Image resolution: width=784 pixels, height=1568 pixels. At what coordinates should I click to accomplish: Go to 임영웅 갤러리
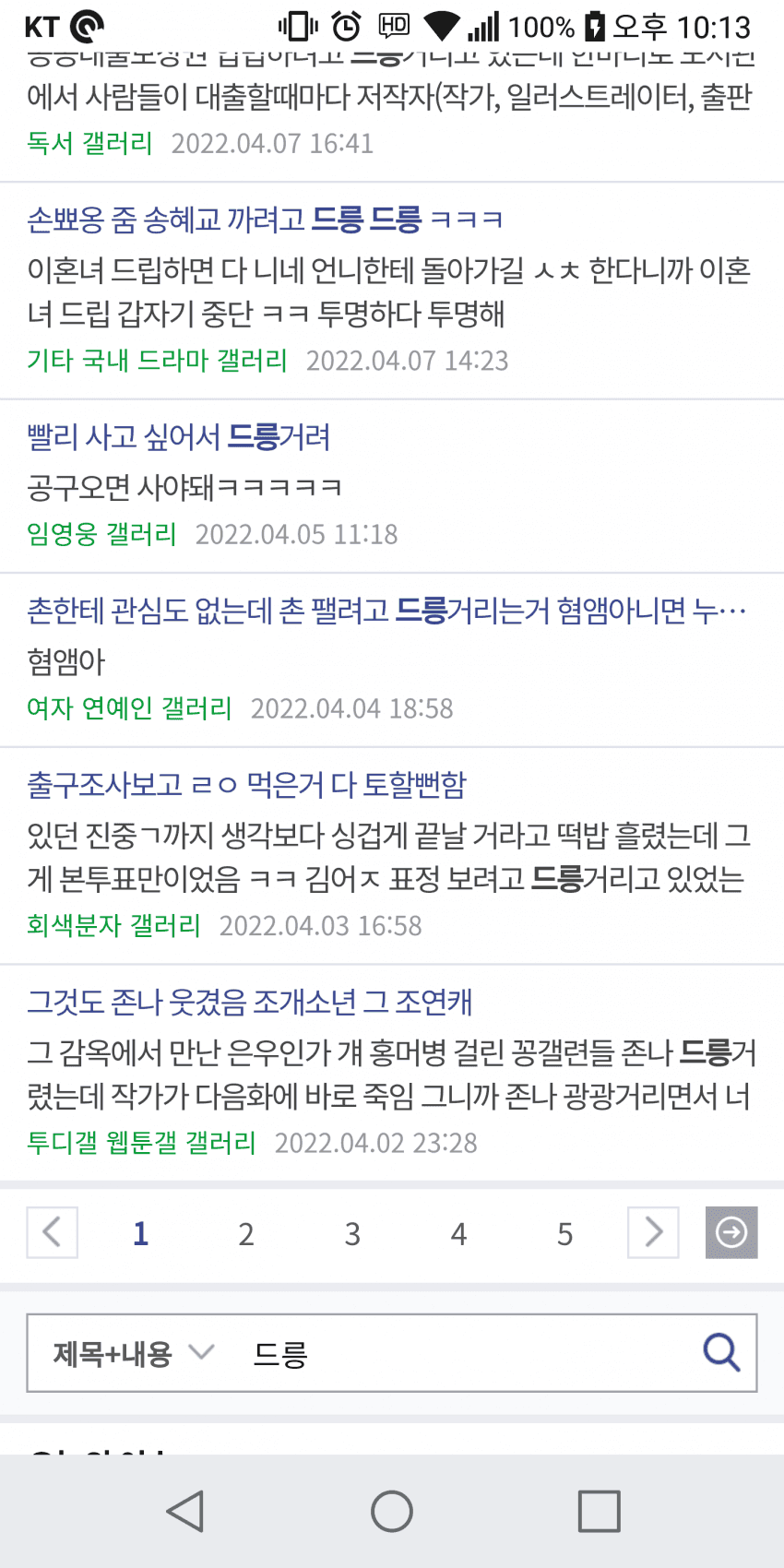point(101,533)
